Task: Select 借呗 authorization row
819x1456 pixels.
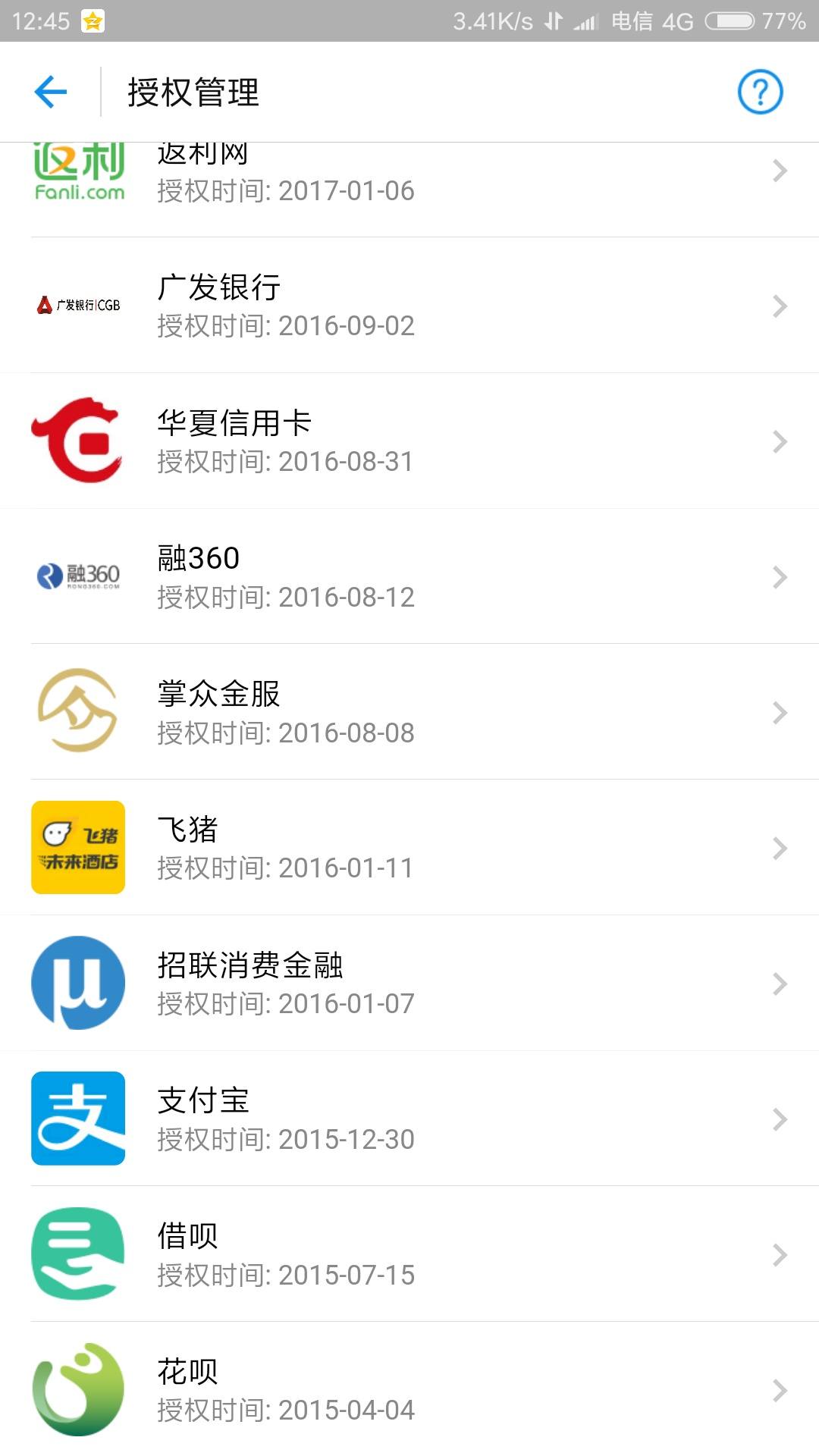Action: 409,1254
